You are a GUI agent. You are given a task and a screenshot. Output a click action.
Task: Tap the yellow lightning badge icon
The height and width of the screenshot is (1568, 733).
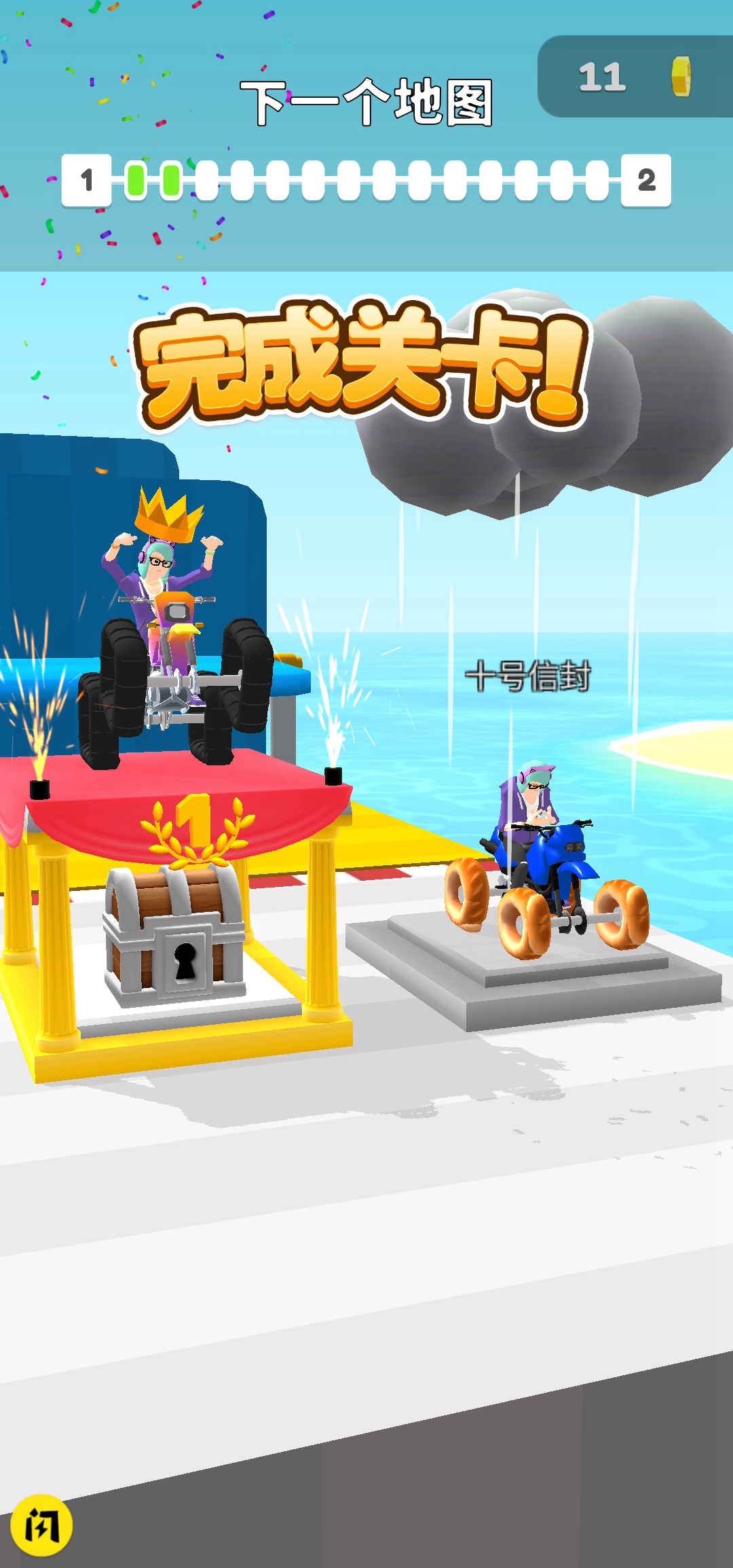click(x=42, y=1525)
